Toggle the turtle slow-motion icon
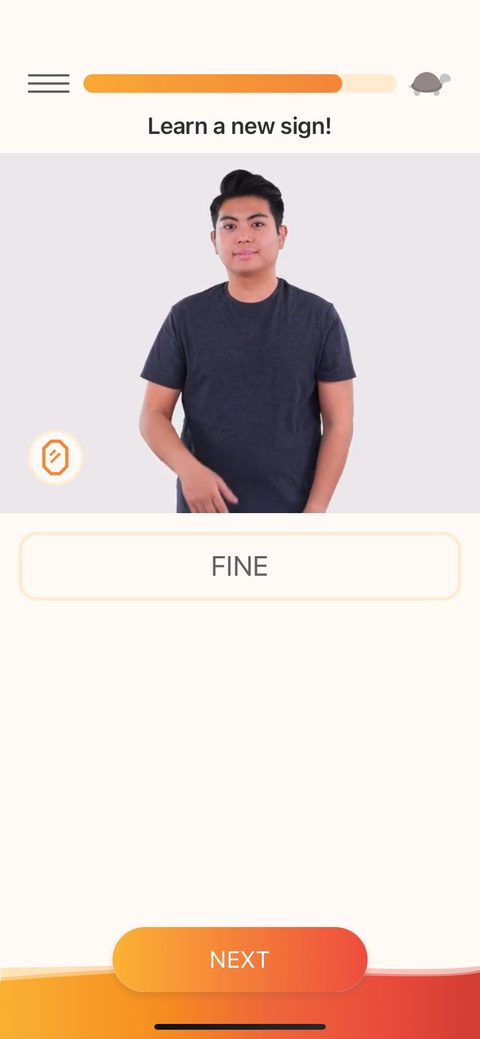480x1039 pixels. click(x=430, y=83)
